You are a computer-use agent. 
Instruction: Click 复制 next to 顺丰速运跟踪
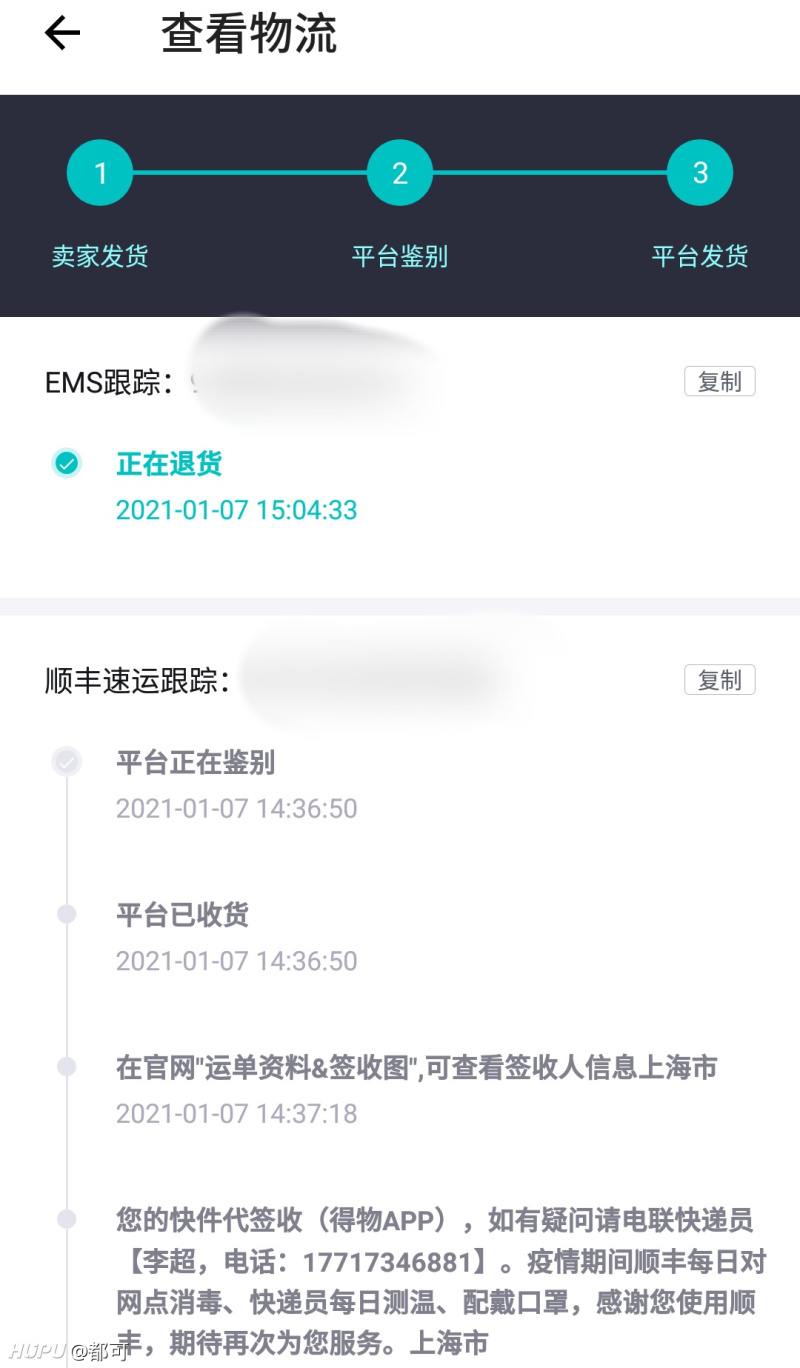719,679
